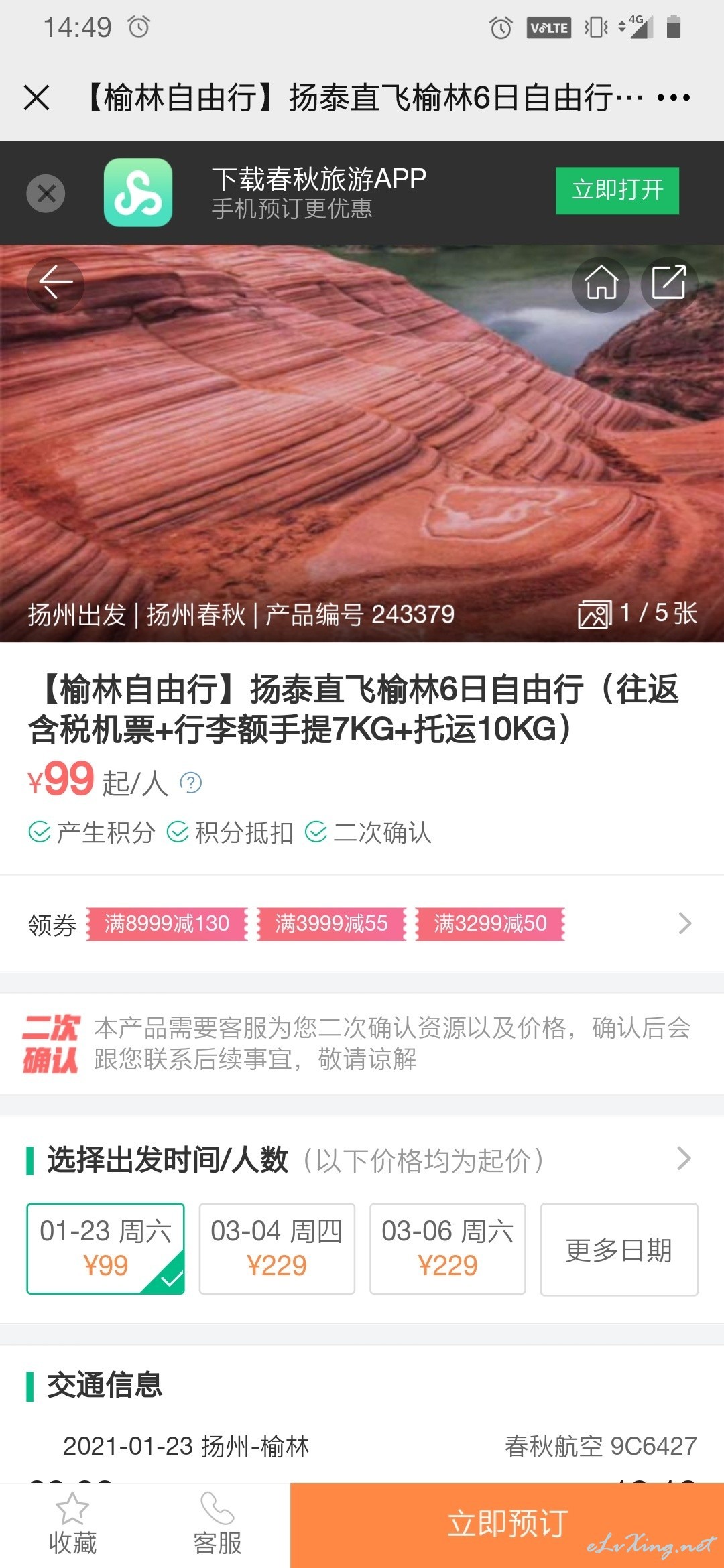Image resolution: width=724 pixels, height=1568 pixels.
Task: Open the price explanation question mark
Action: [191, 783]
